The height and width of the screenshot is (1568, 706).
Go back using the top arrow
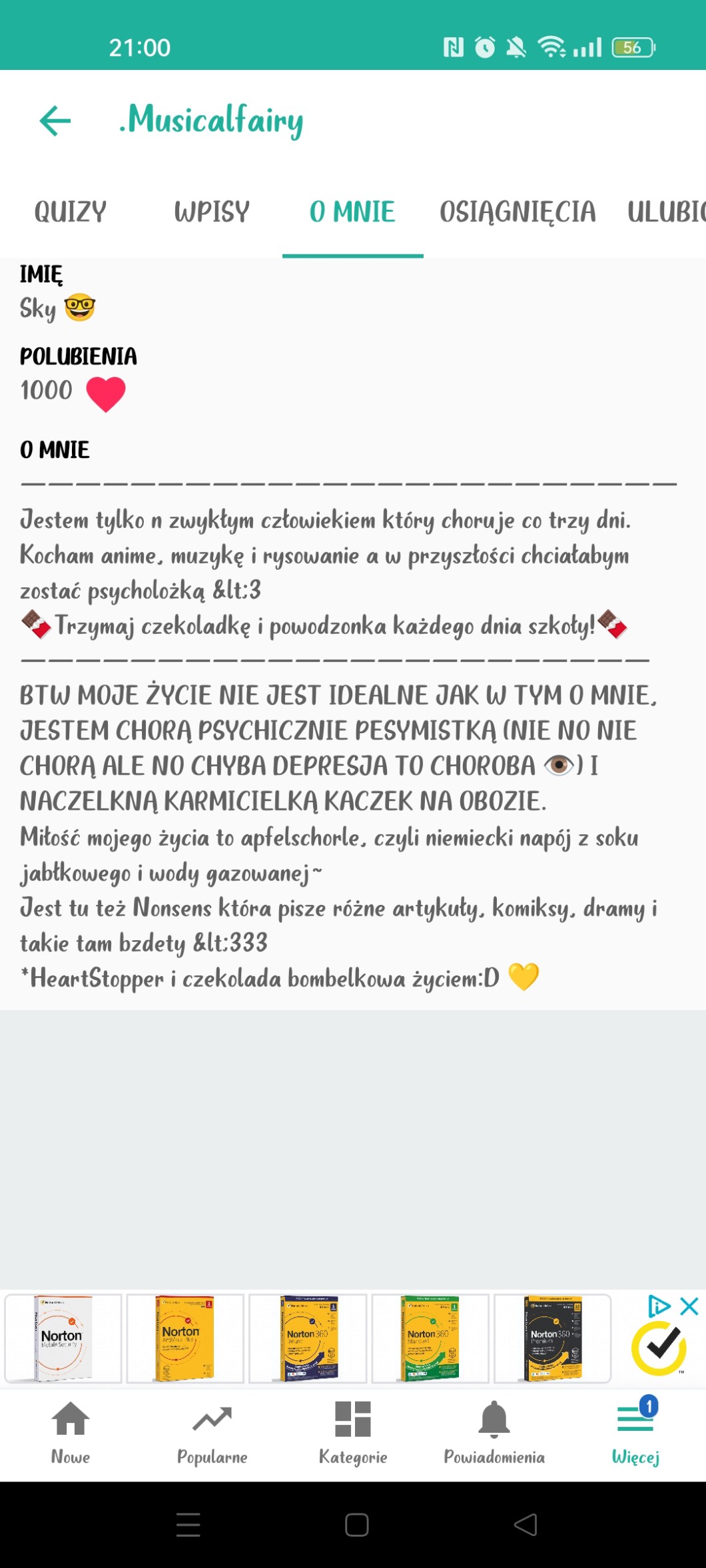[x=55, y=121]
